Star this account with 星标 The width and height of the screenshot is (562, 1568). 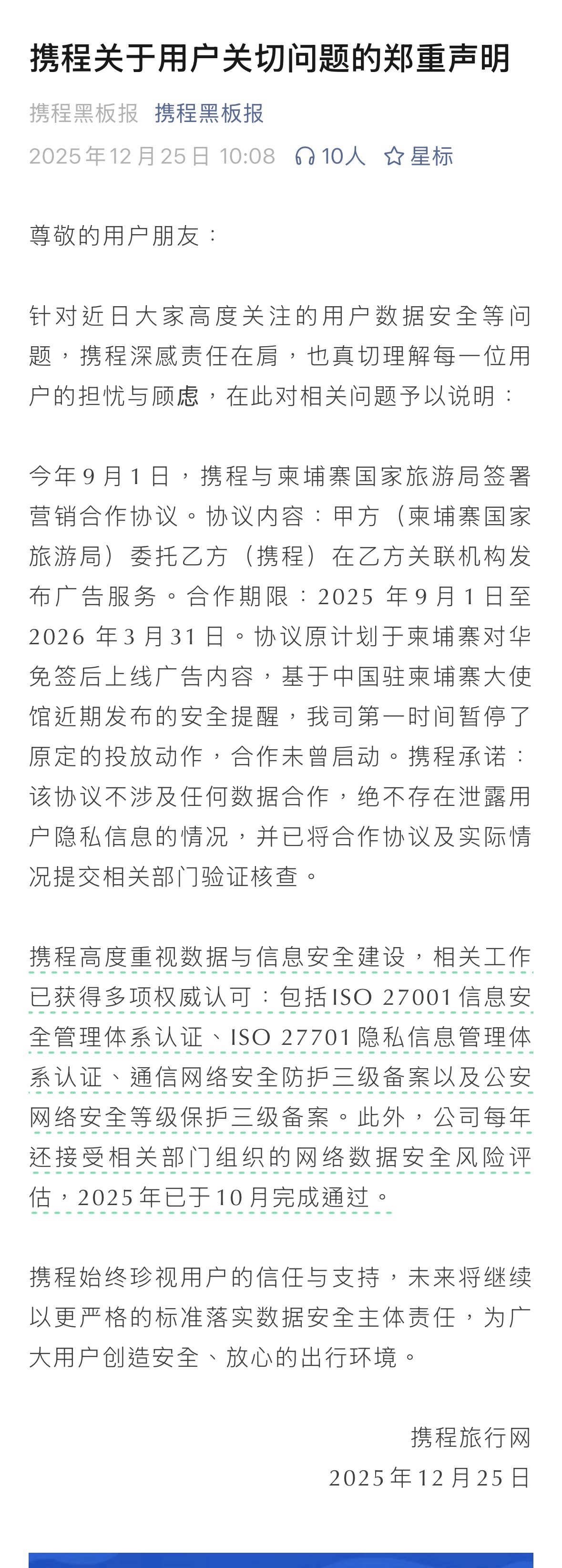pos(419,156)
